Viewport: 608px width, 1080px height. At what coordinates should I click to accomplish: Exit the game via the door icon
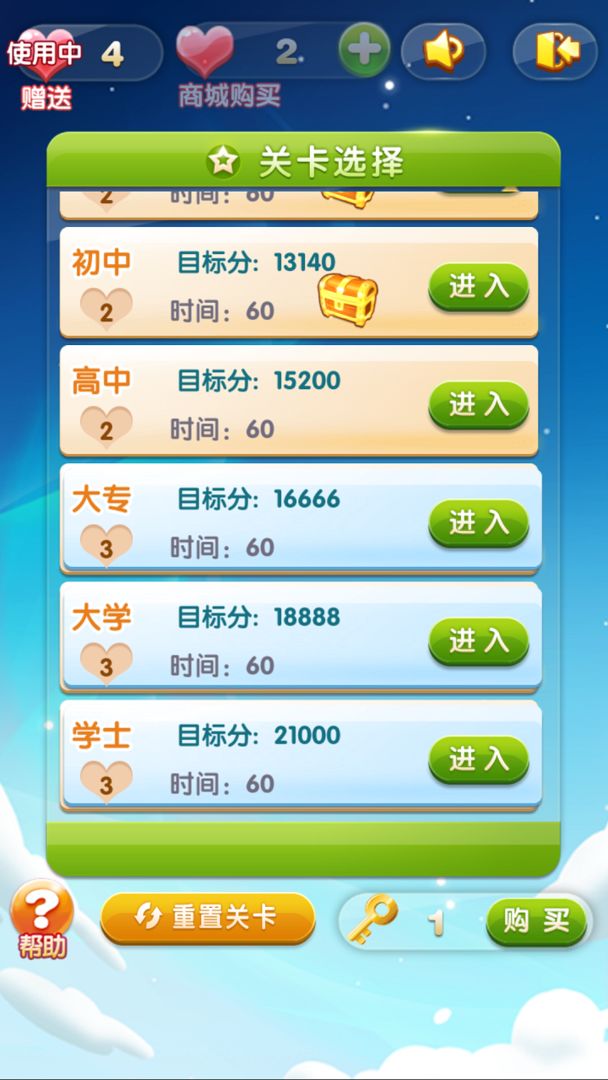pos(555,52)
